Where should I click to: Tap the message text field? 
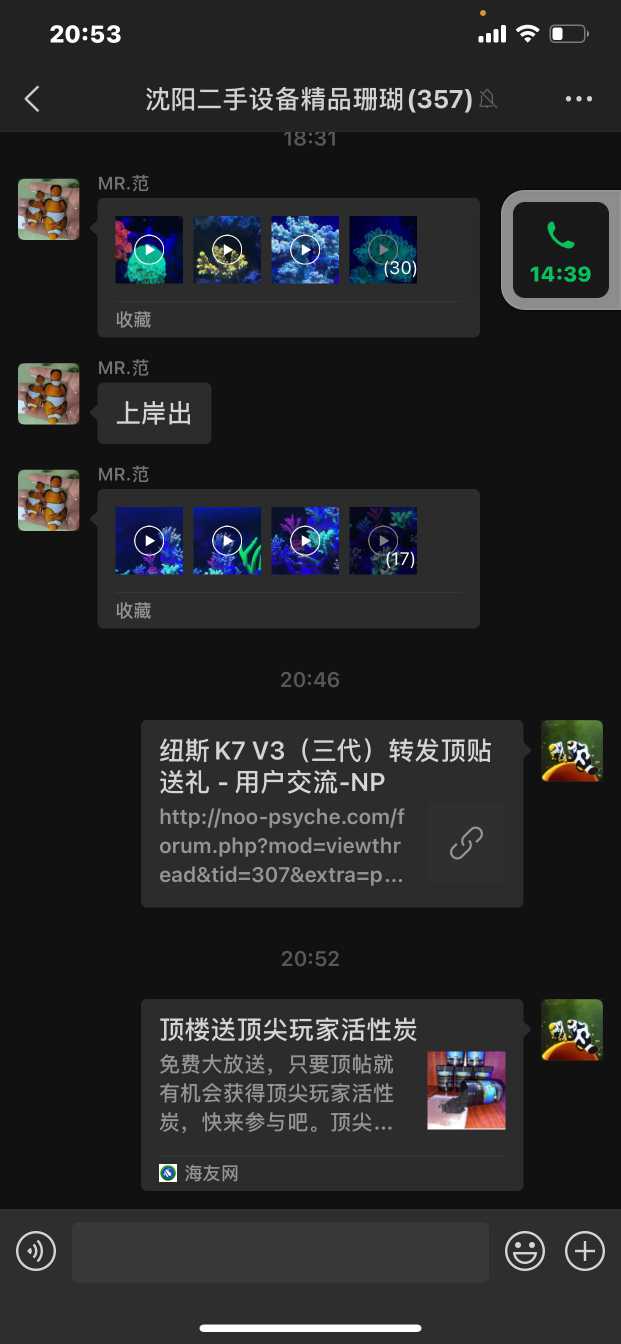click(280, 1251)
